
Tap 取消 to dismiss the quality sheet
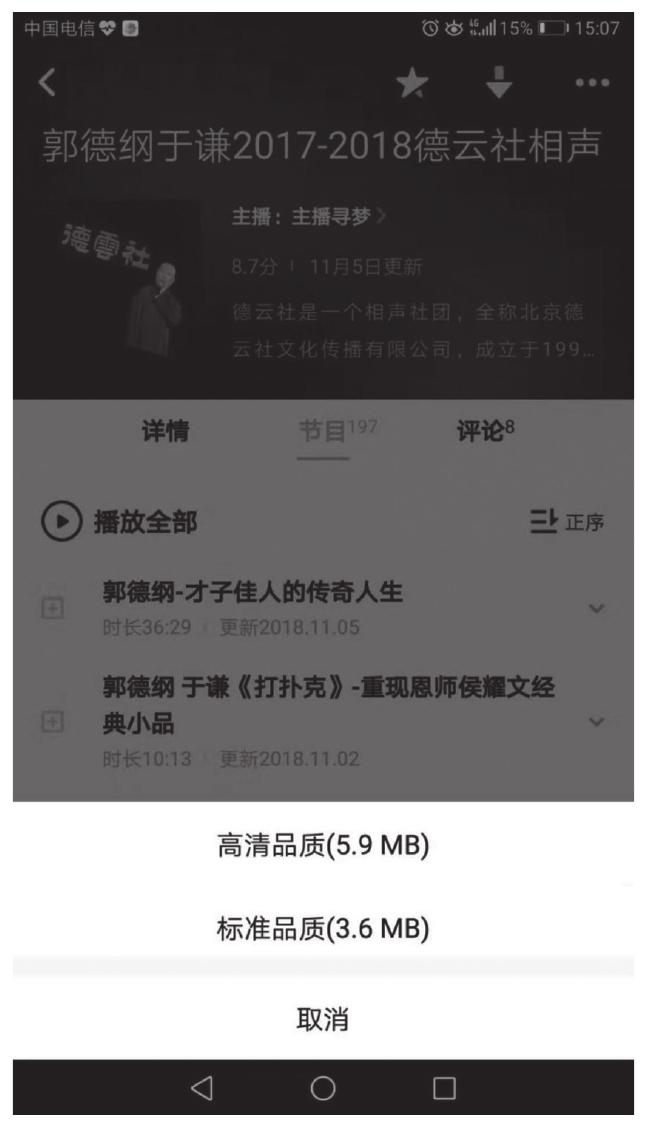[322, 1019]
